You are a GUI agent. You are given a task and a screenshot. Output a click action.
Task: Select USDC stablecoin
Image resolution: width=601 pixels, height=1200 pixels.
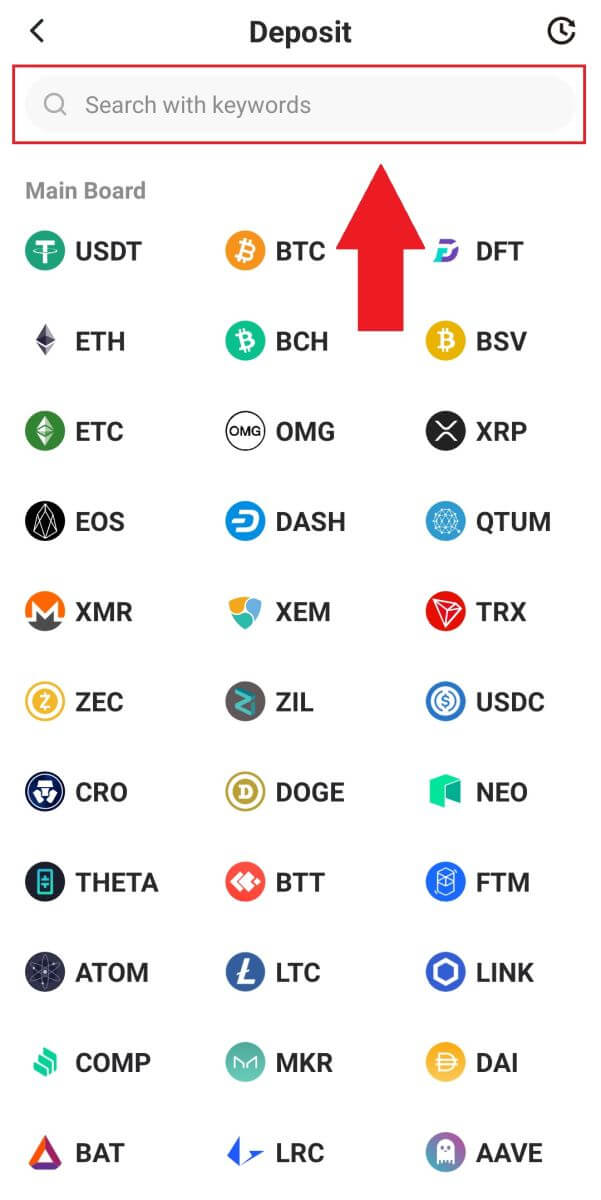click(x=485, y=702)
